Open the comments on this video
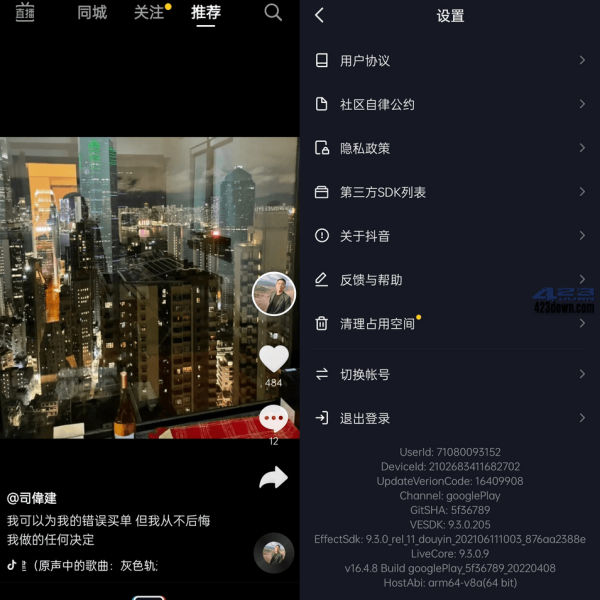Screen dimensions: 600x600 coord(273,418)
